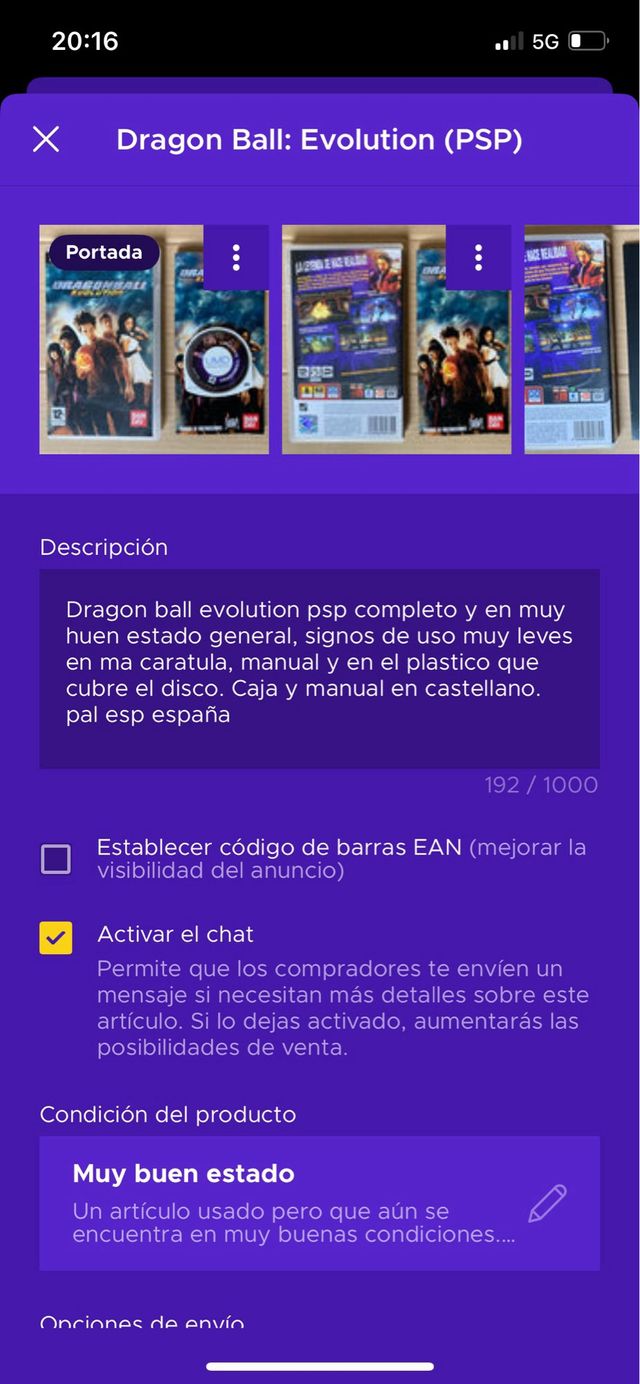The height and width of the screenshot is (1384, 640).
Task: Open options menu on the Portada photo
Action: coord(236,257)
